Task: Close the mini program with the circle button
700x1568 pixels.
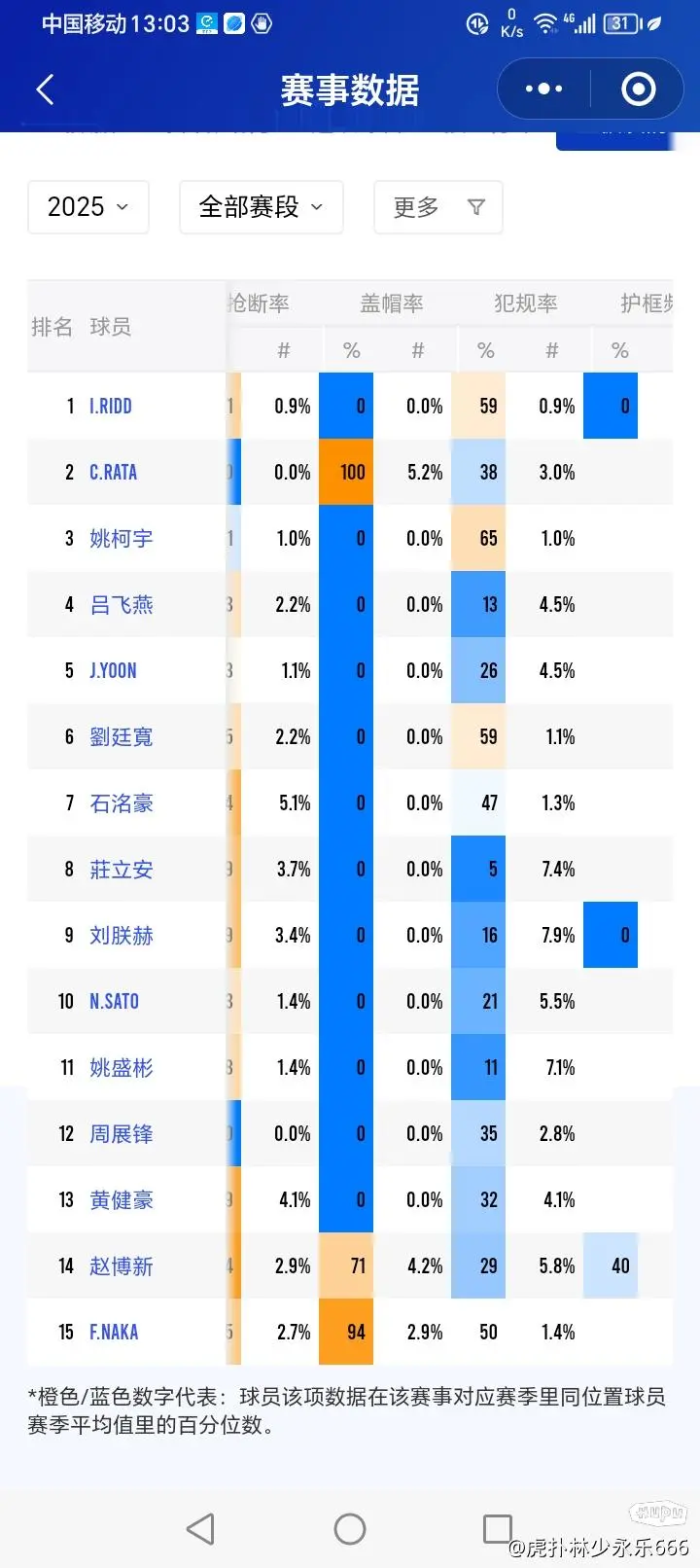Action: (639, 89)
